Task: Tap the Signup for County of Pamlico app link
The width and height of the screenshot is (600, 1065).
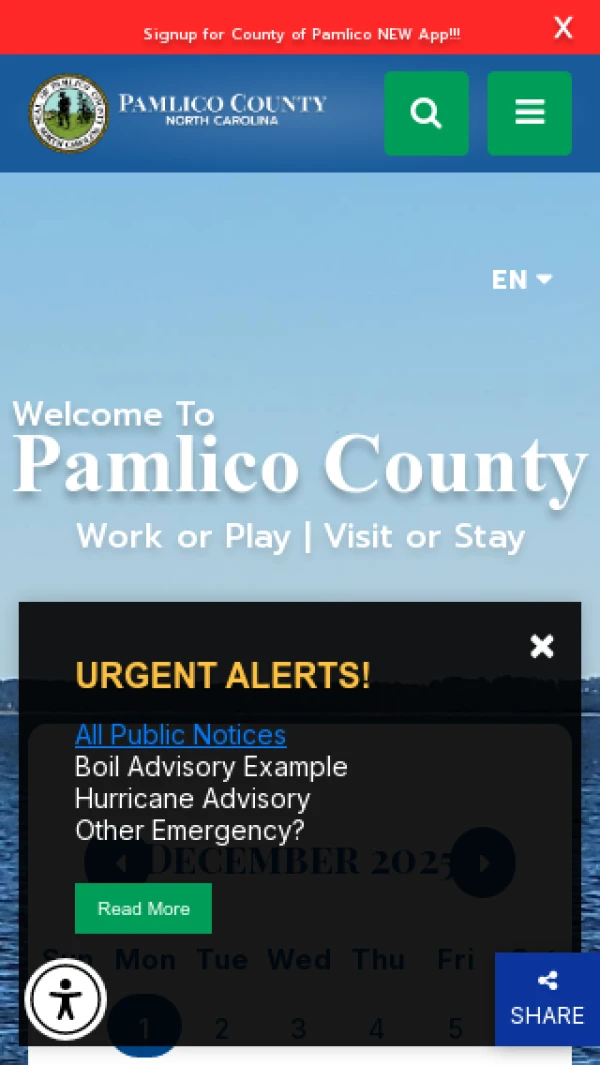Action: click(301, 34)
